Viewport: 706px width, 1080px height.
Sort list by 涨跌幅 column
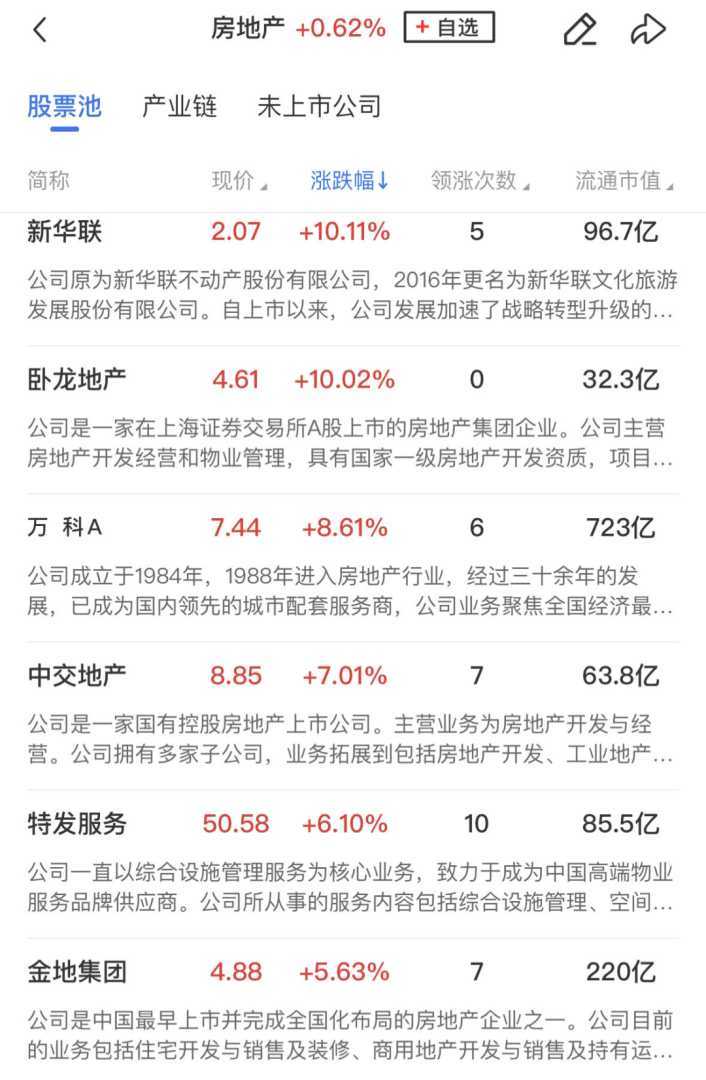click(x=349, y=181)
